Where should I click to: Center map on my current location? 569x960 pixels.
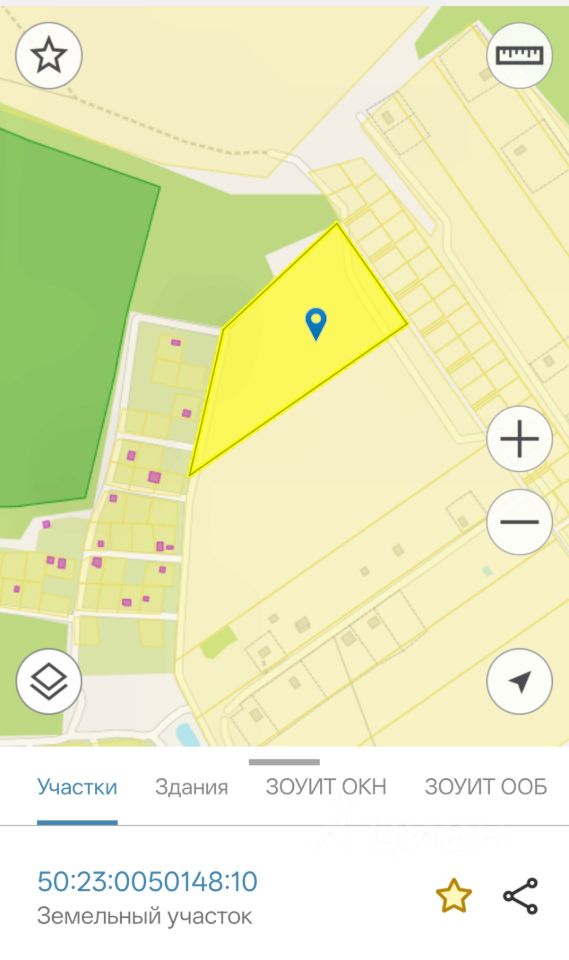click(519, 681)
